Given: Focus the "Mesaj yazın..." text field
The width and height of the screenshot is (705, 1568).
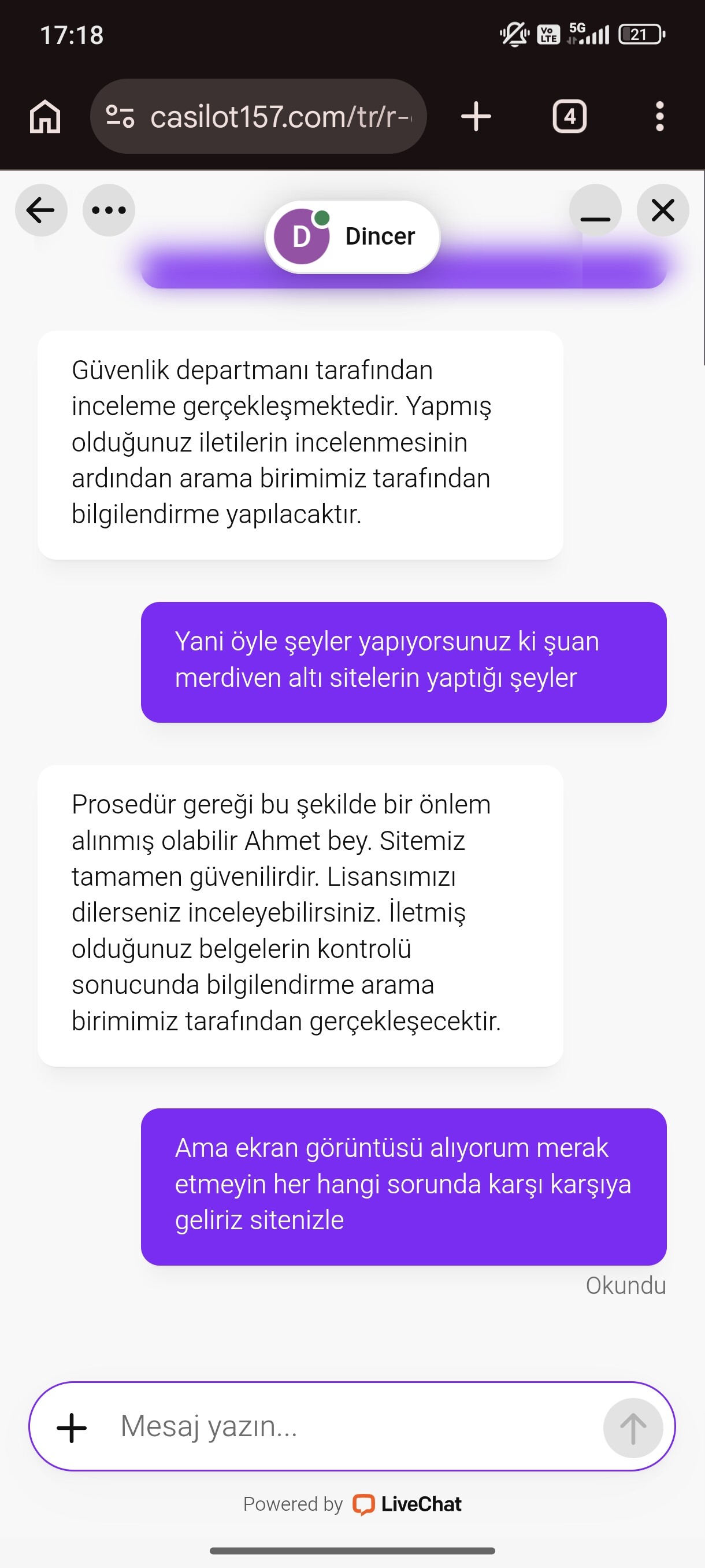Looking at the screenshot, I should click(x=353, y=1426).
